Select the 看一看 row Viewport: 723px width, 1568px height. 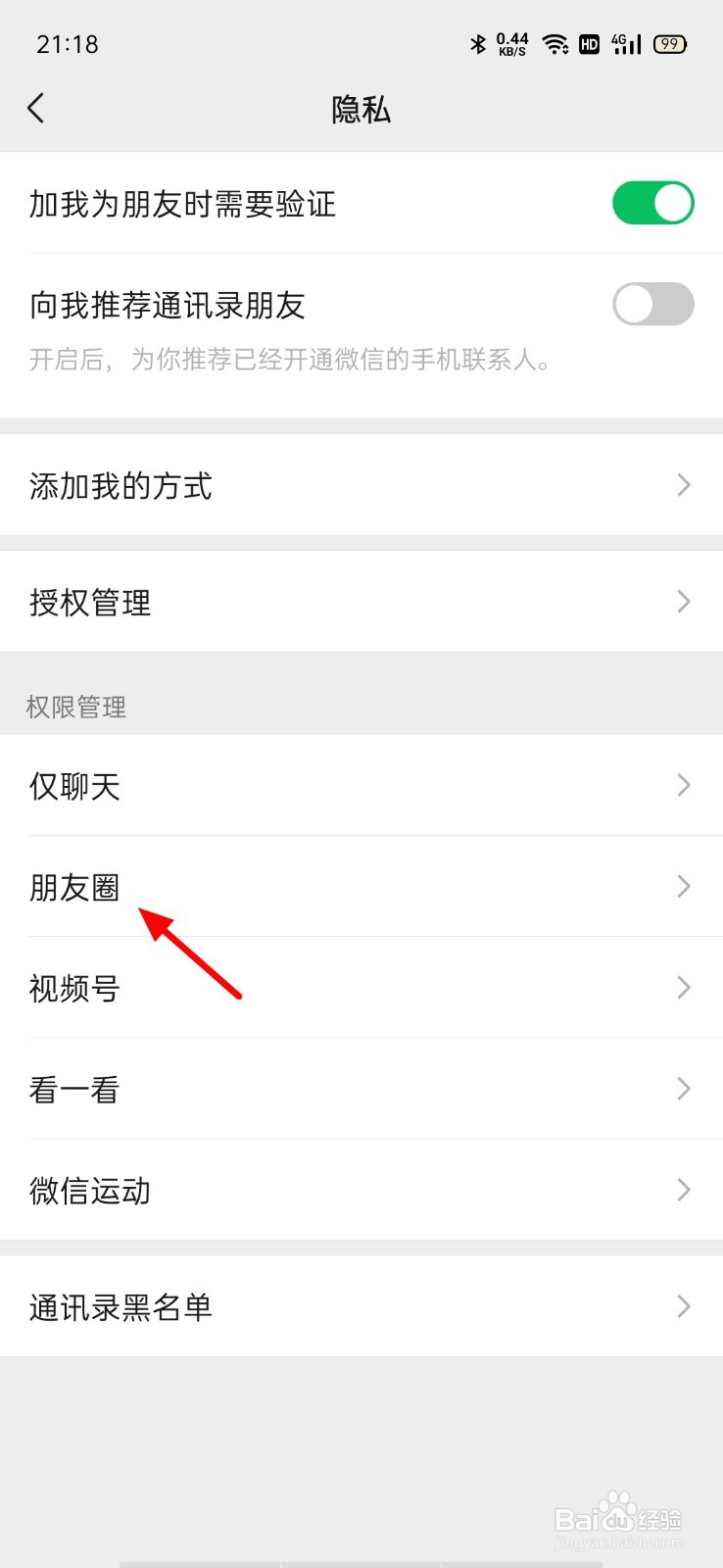pos(361,1089)
